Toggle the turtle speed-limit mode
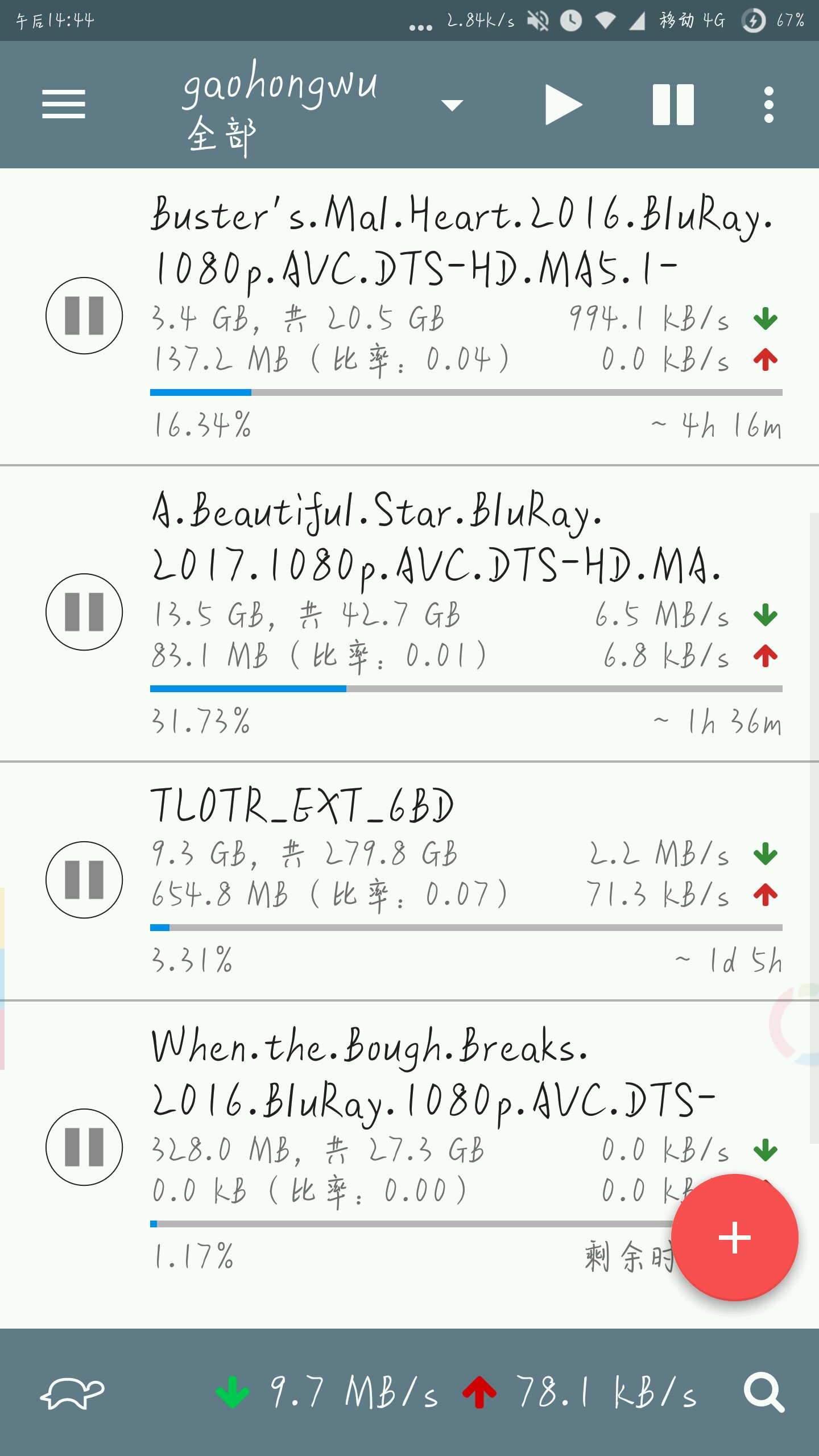This screenshot has width=819, height=1456. pos(72,1392)
